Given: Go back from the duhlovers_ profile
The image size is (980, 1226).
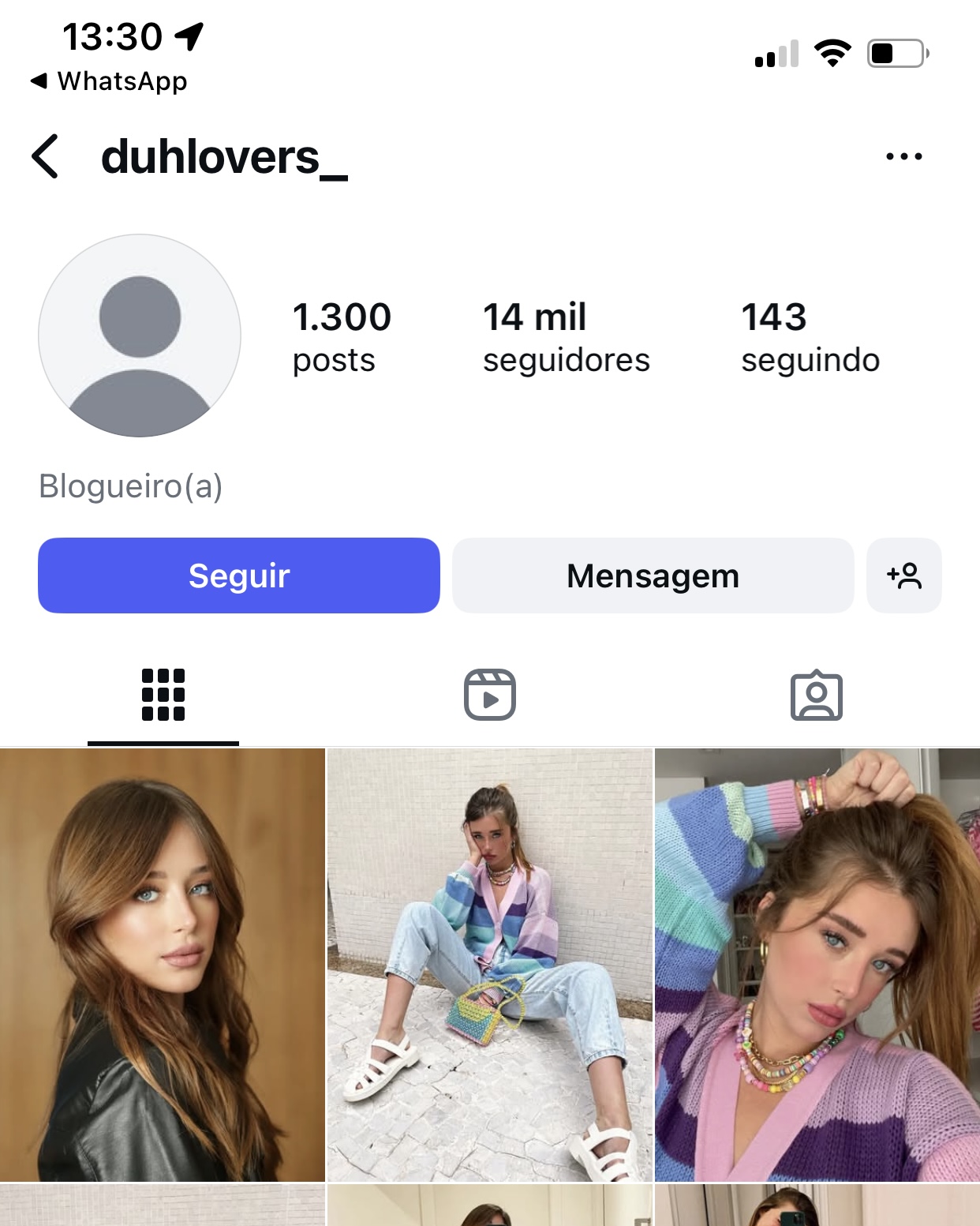Looking at the screenshot, I should click(x=46, y=156).
